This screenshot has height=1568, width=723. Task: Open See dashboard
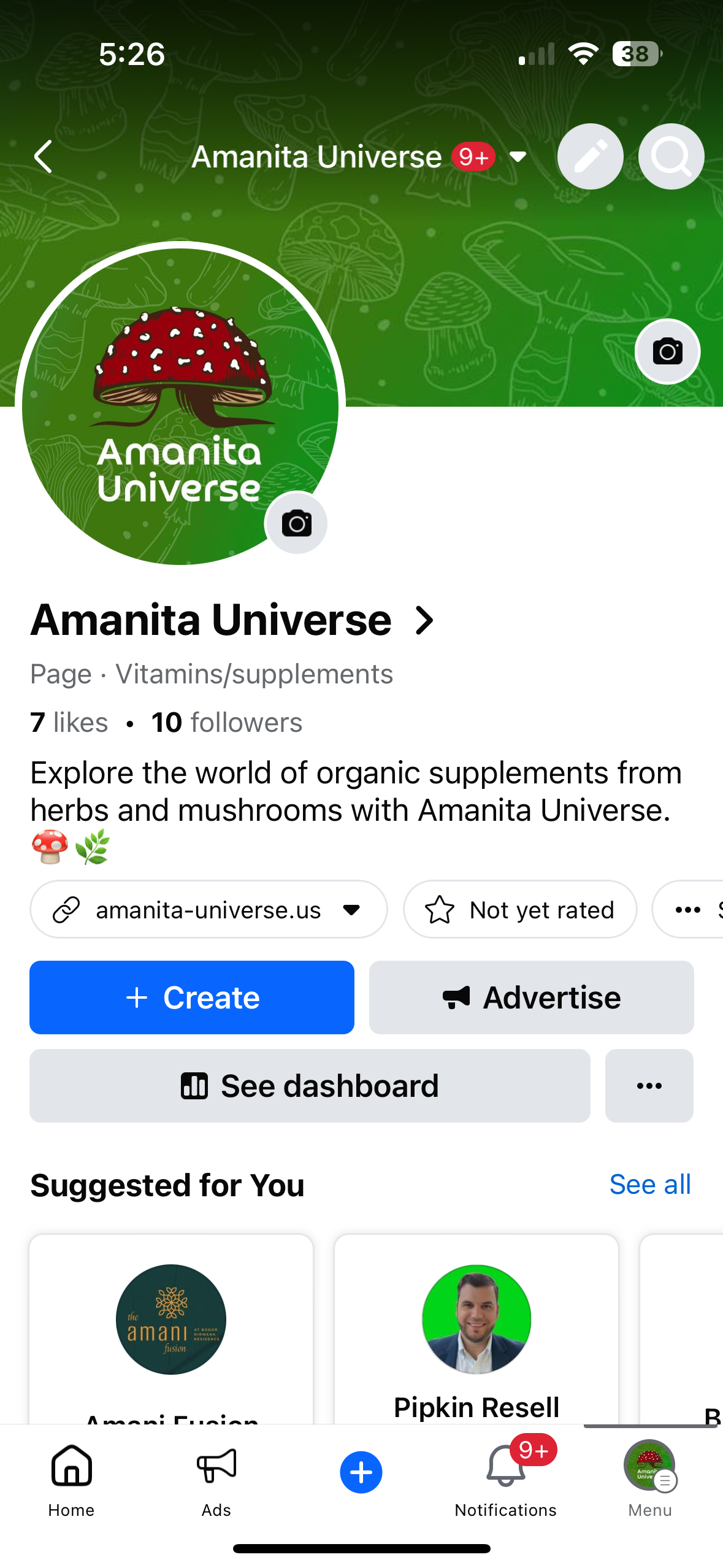(310, 1086)
